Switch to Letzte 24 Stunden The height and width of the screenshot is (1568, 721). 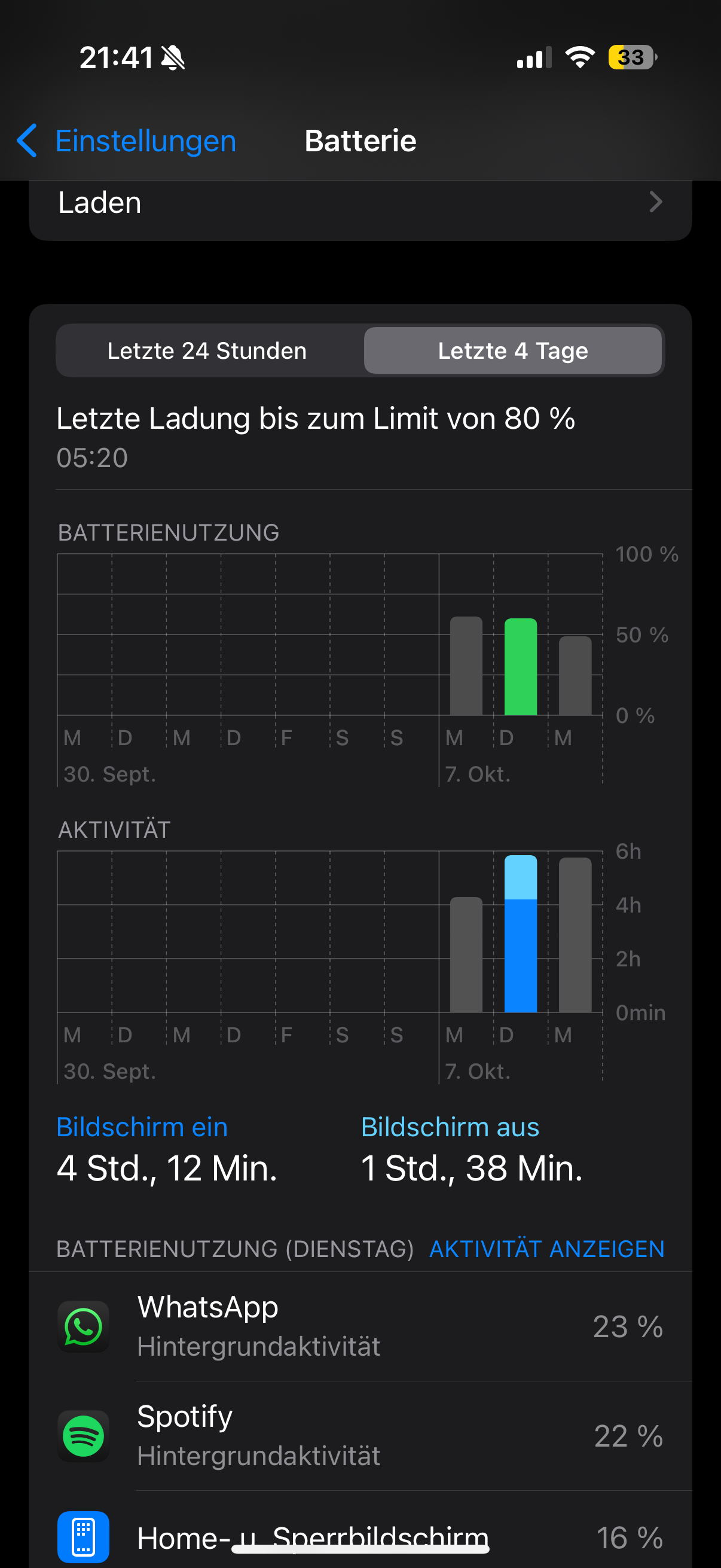coord(207,350)
